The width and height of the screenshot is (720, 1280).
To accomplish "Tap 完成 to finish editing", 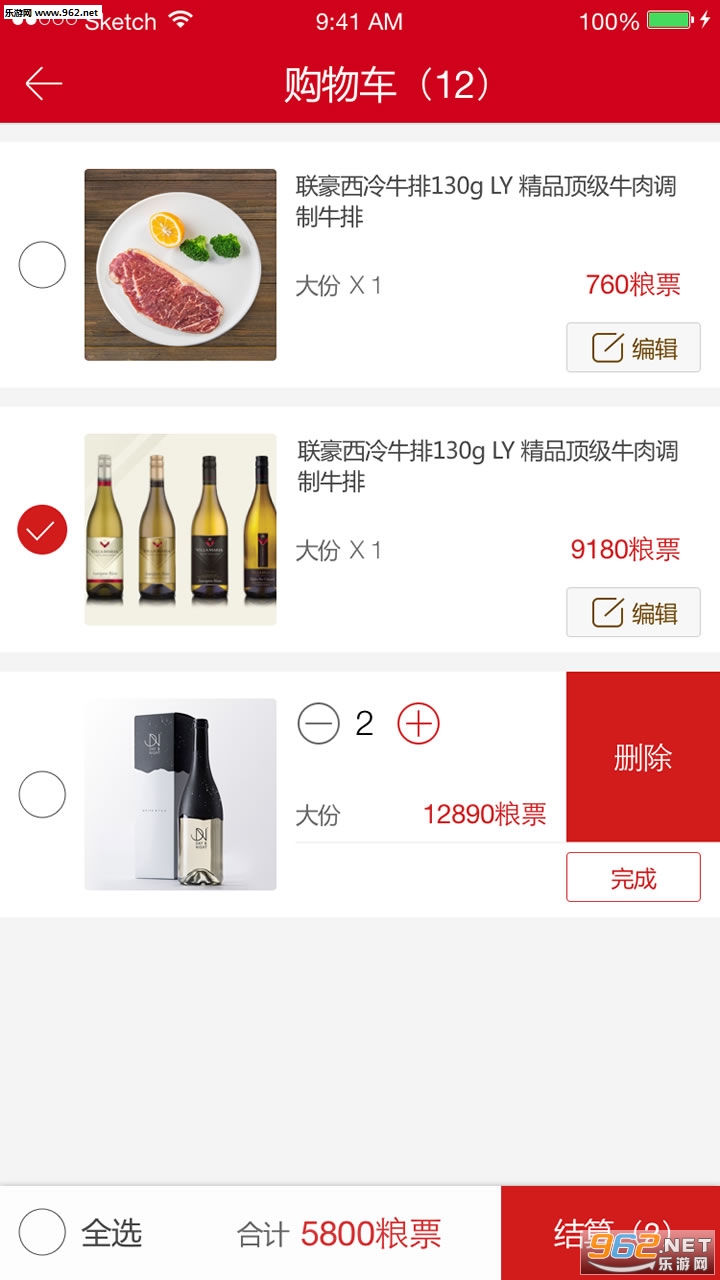I will 633,878.
